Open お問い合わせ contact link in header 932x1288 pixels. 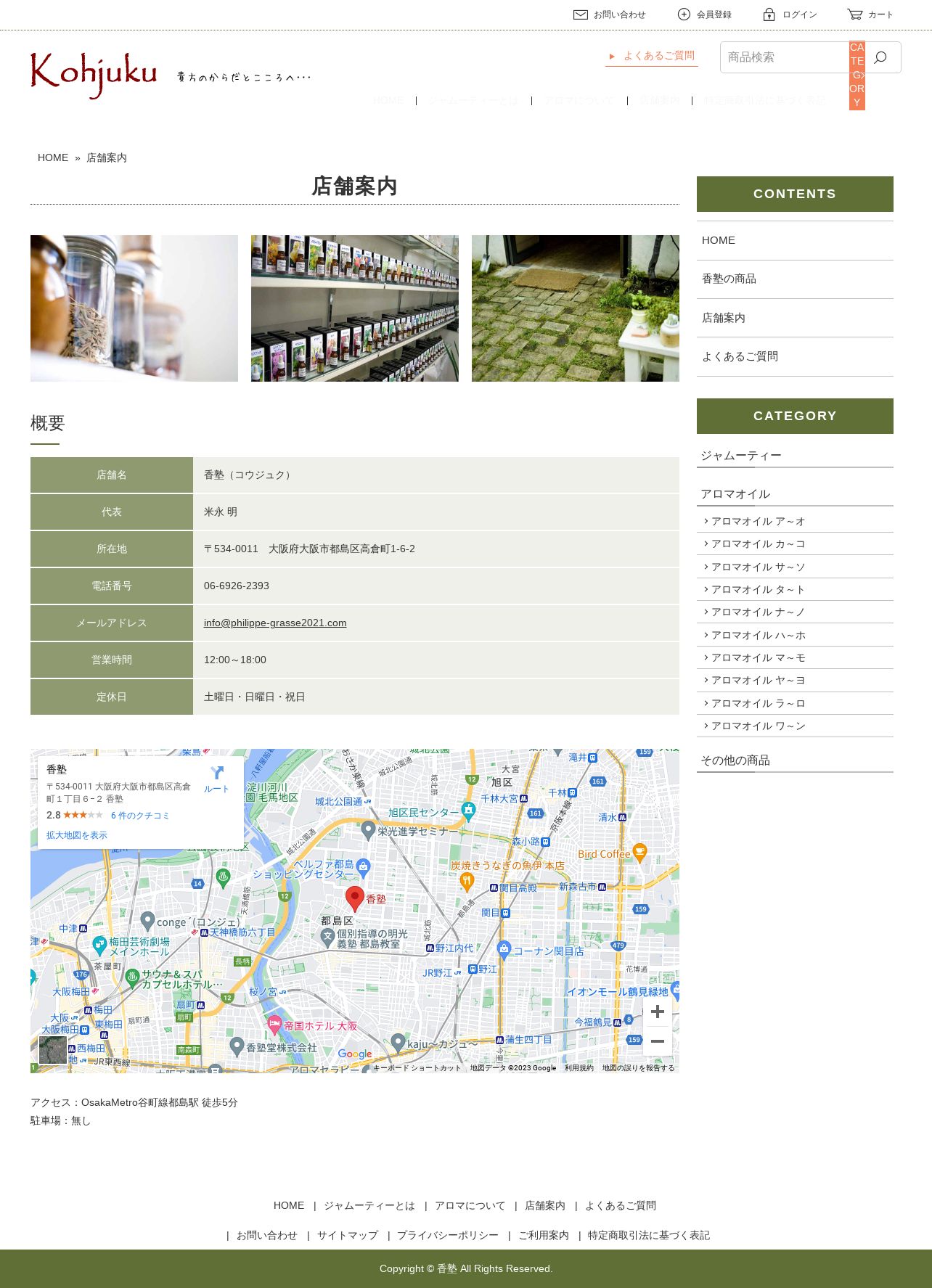tap(609, 15)
